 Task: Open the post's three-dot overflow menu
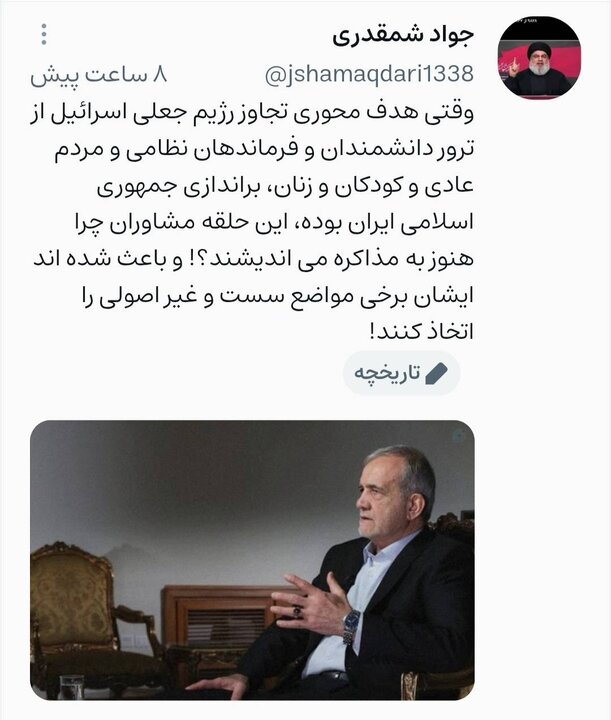click(43, 36)
